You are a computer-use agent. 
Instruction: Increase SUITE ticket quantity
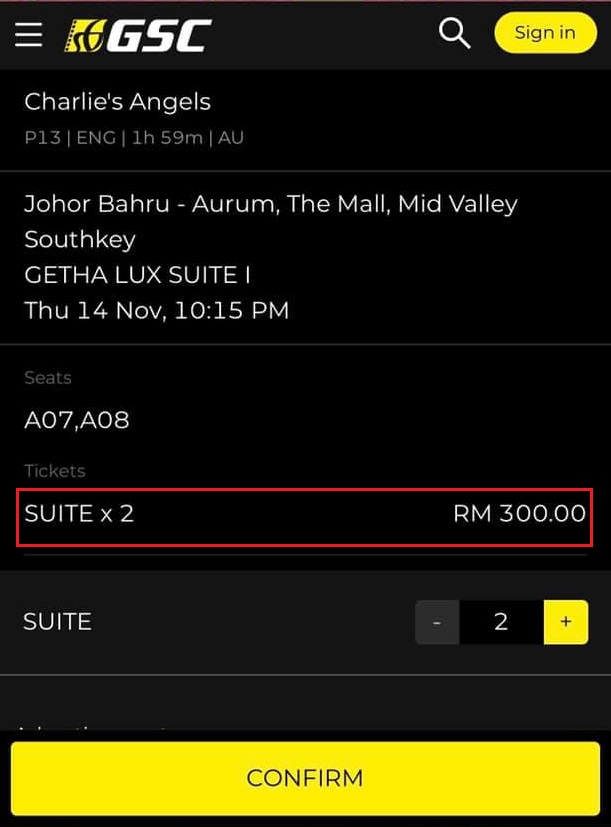(566, 622)
